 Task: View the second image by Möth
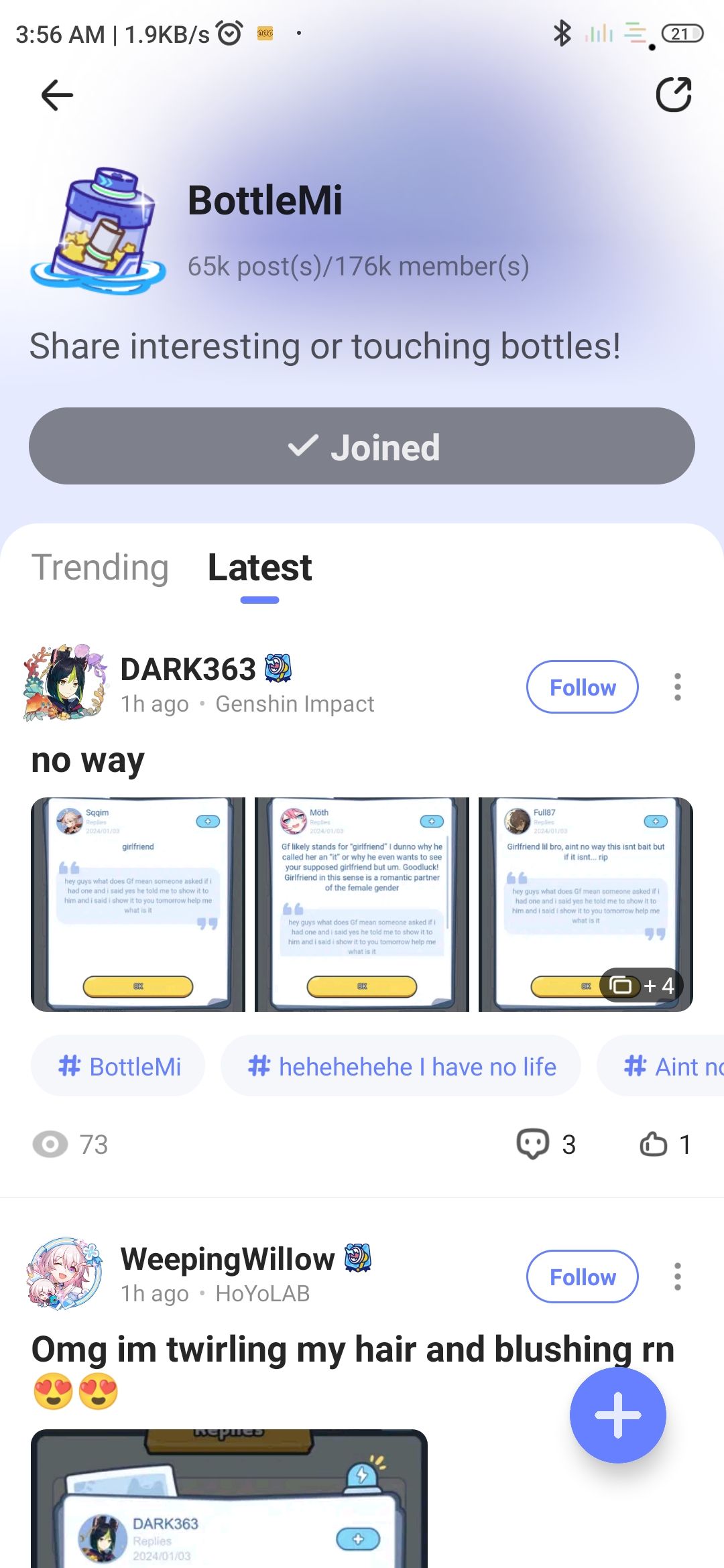pos(362,904)
